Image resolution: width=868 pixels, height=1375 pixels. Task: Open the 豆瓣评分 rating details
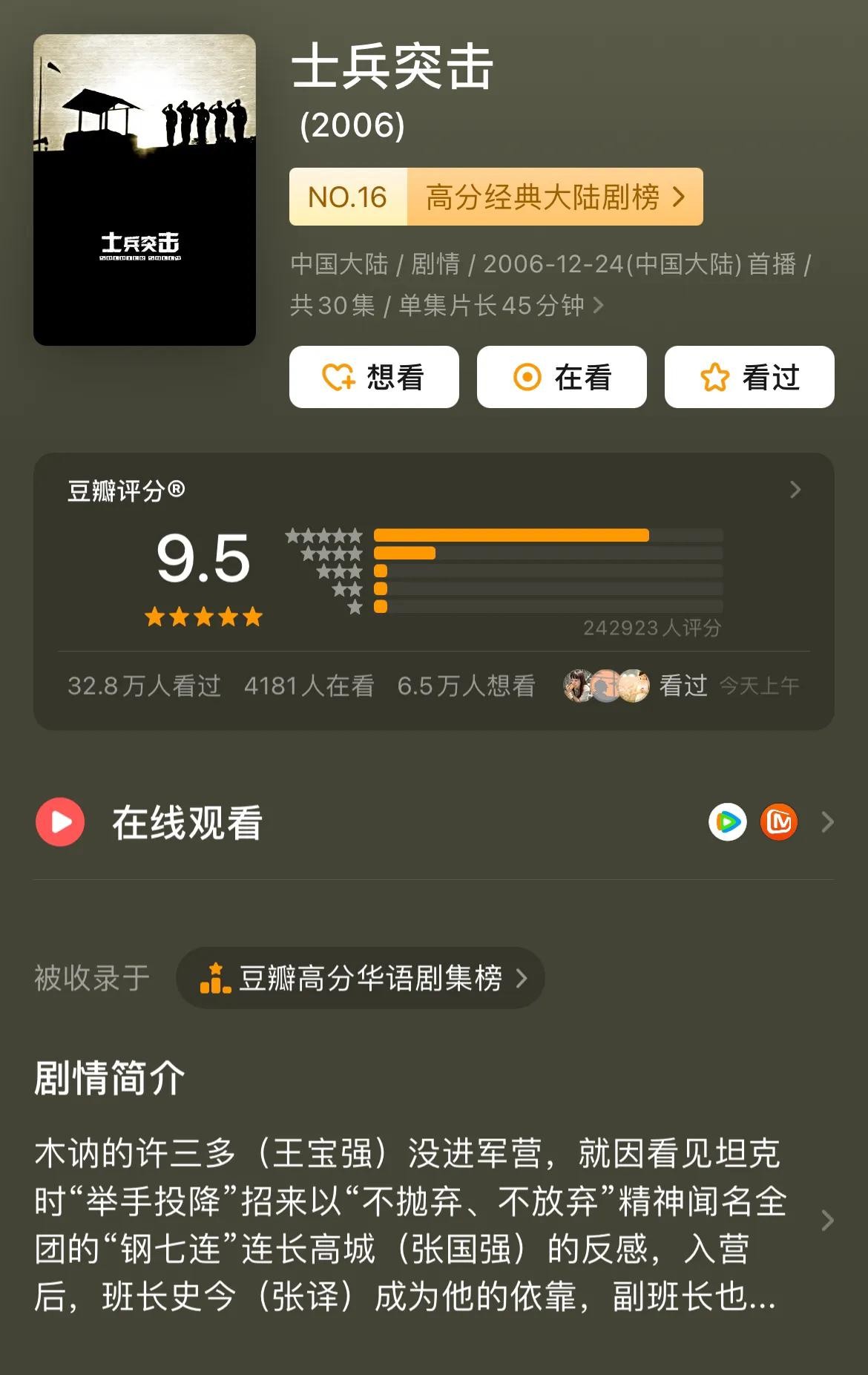click(x=795, y=490)
